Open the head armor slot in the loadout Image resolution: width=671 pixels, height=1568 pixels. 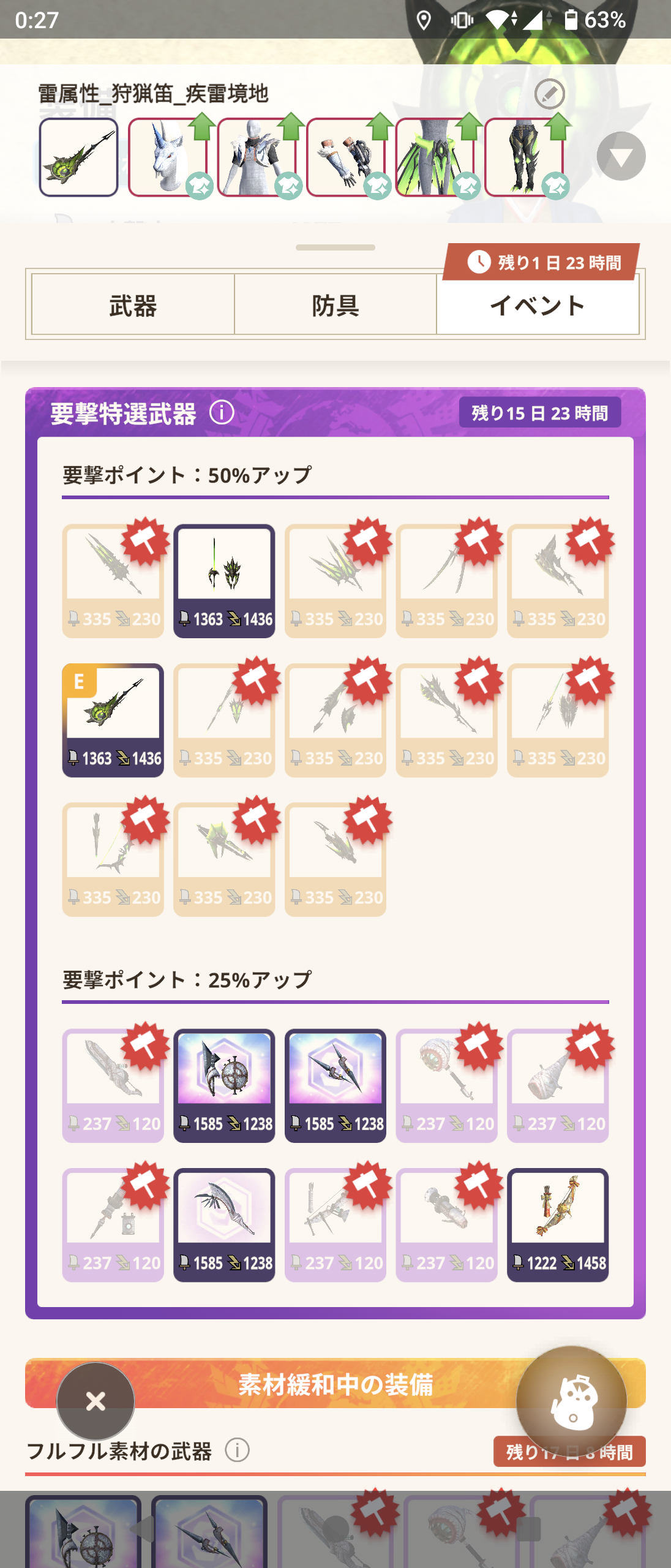coord(168,157)
